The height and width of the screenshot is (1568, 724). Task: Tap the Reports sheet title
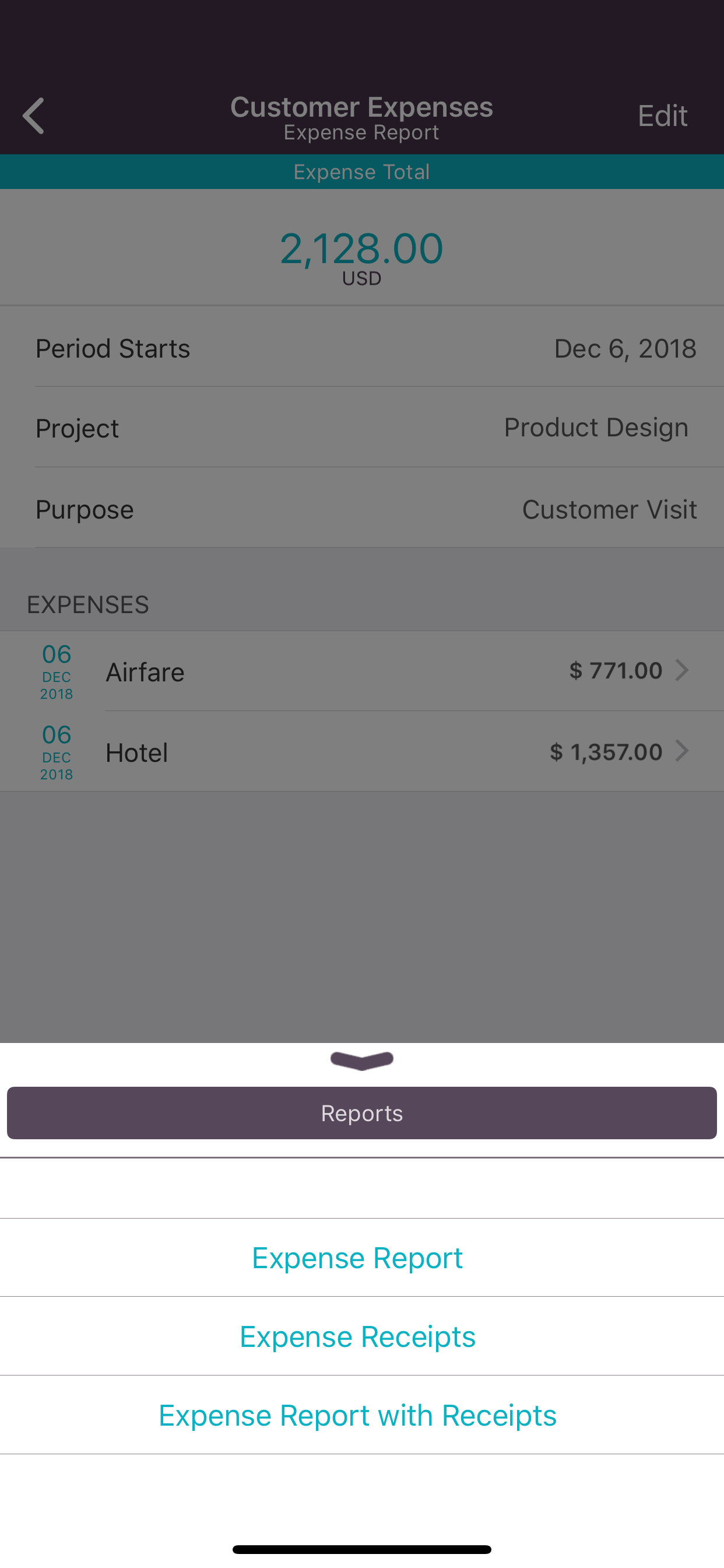click(x=361, y=1112)
